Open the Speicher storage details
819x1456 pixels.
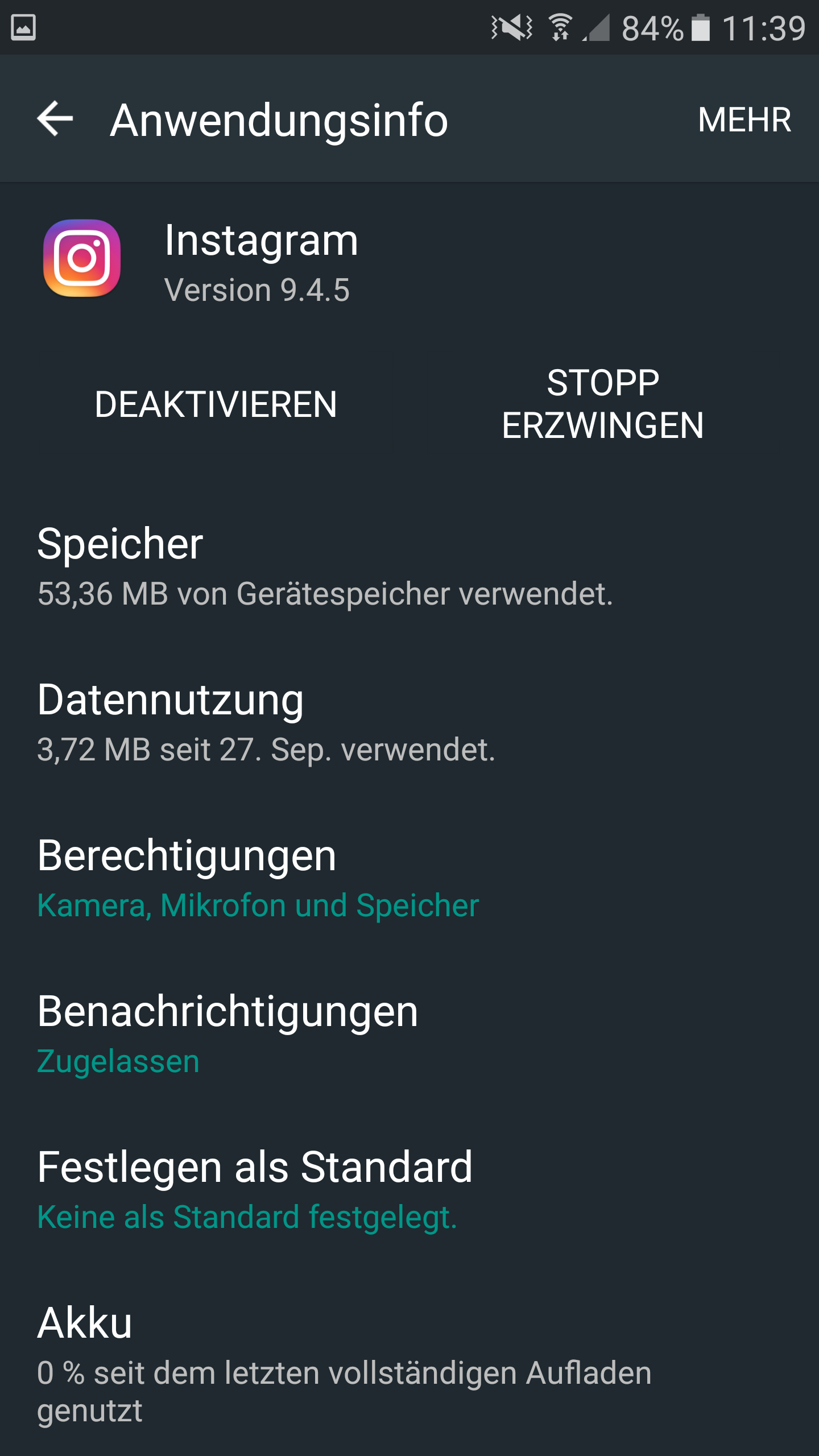(x=324, y=566)
